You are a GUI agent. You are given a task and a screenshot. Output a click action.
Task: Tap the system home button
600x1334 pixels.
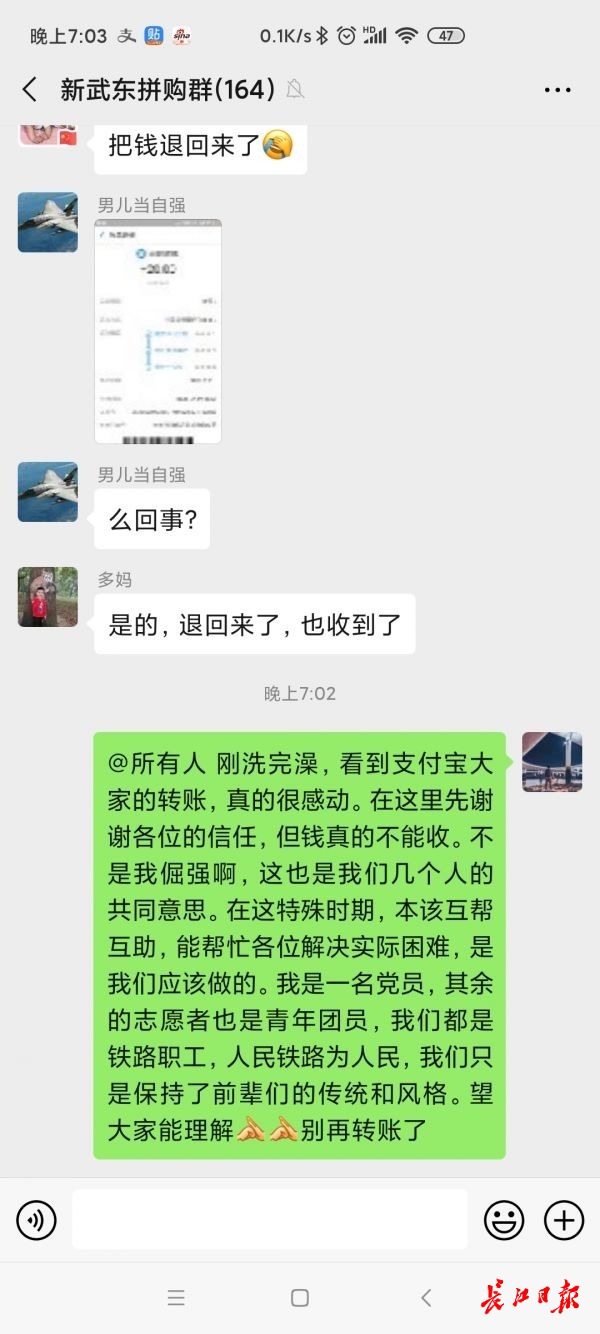299,1298
